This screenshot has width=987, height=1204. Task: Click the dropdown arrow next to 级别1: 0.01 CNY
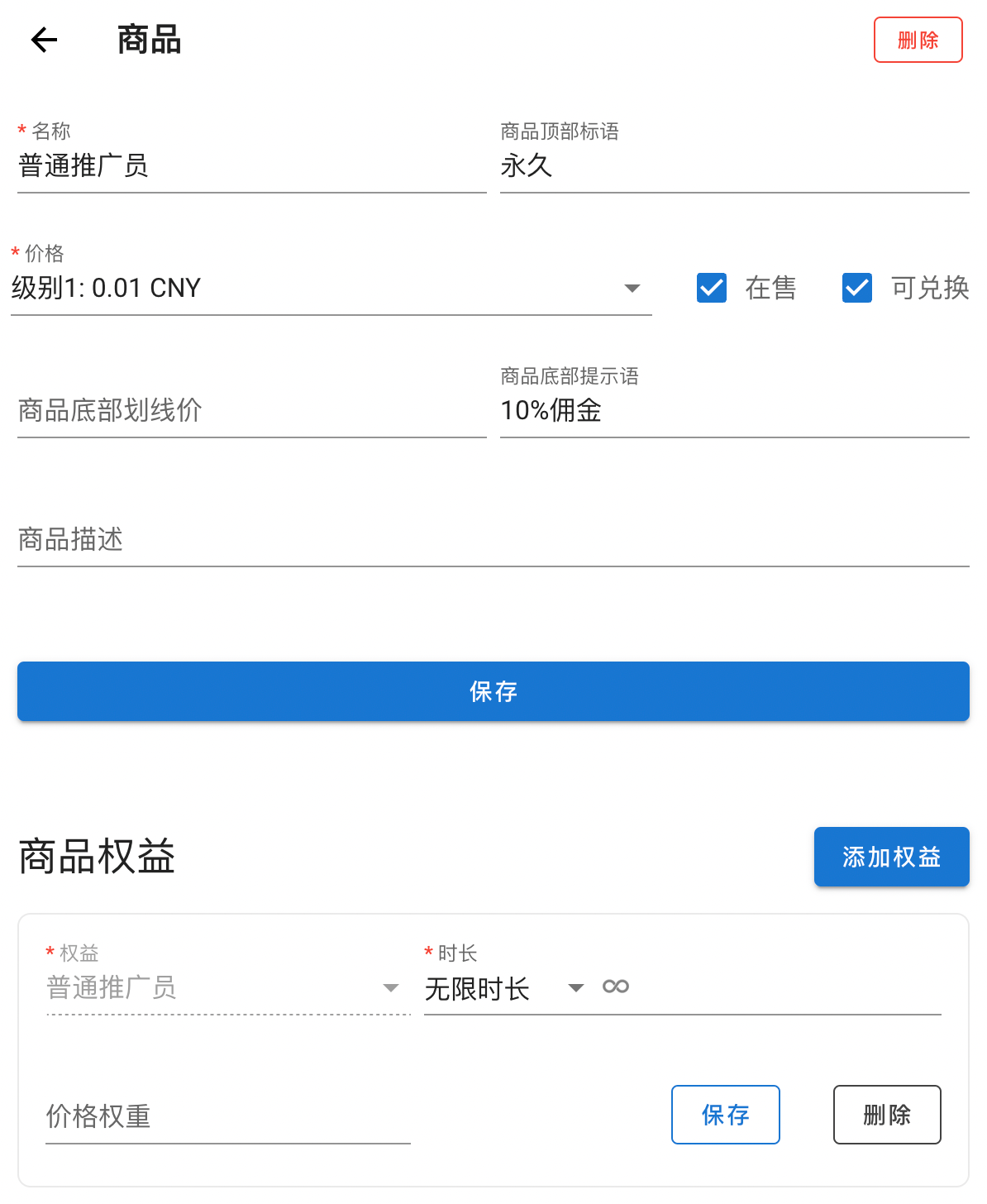pos(632,288)
